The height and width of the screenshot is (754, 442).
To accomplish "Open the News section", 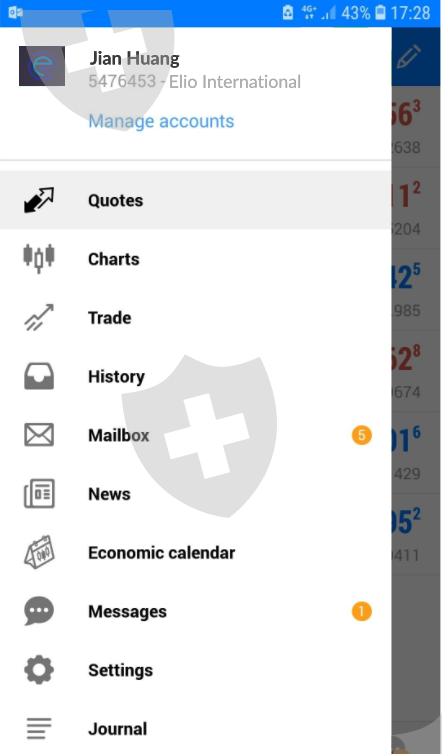I will [195, 493].
